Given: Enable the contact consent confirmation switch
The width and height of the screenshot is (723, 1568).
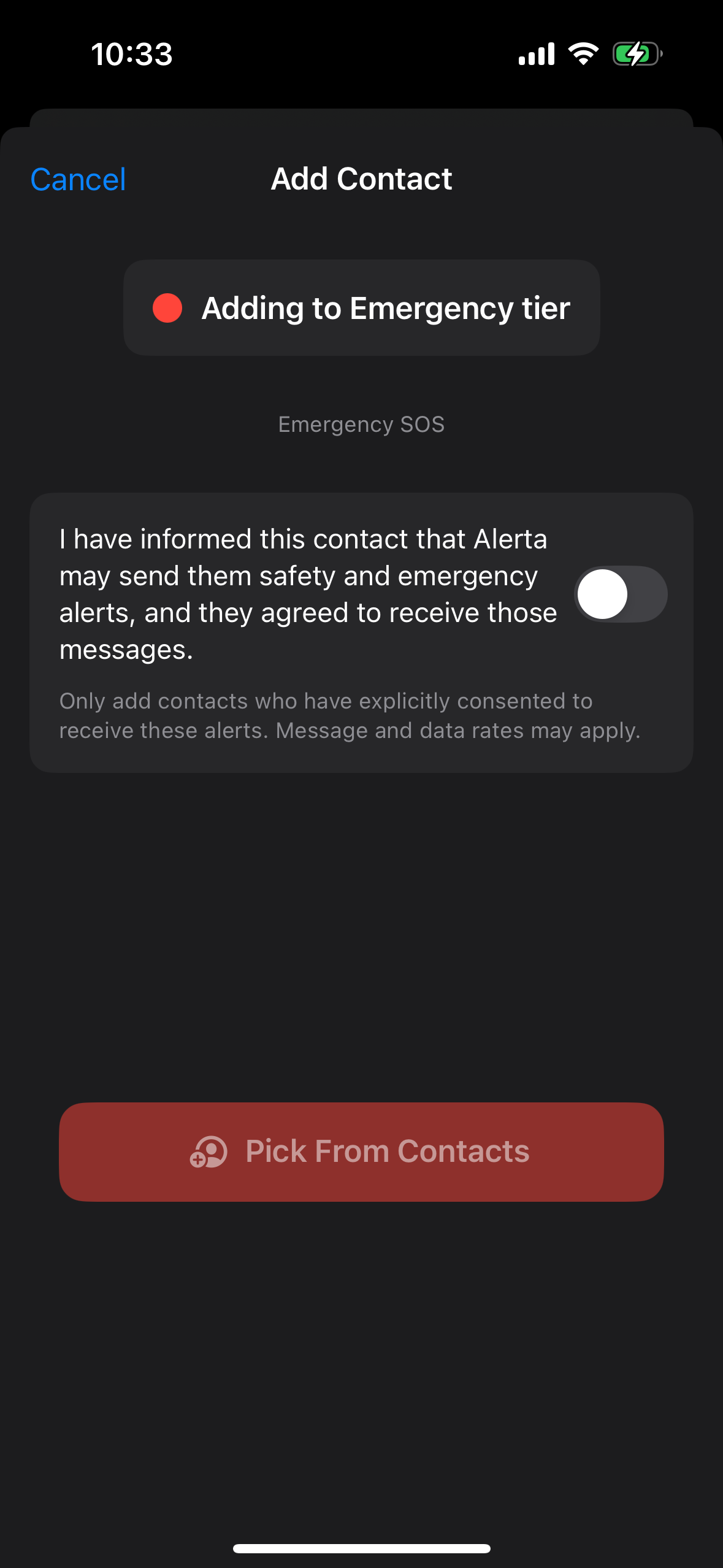Looking at the screenshot, I should click(621, 594).
